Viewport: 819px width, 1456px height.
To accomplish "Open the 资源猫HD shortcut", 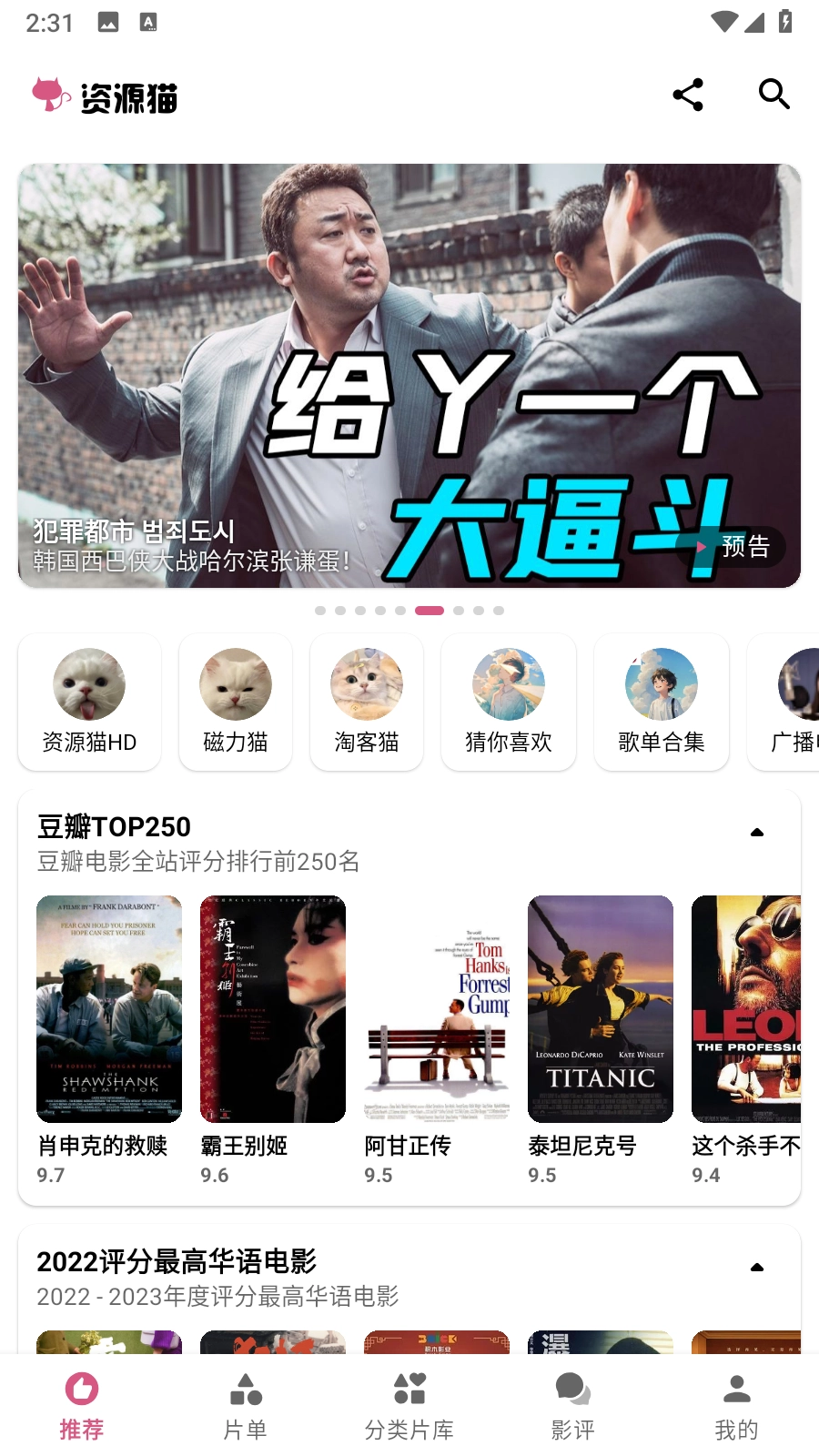I will [x=88, y=701].
